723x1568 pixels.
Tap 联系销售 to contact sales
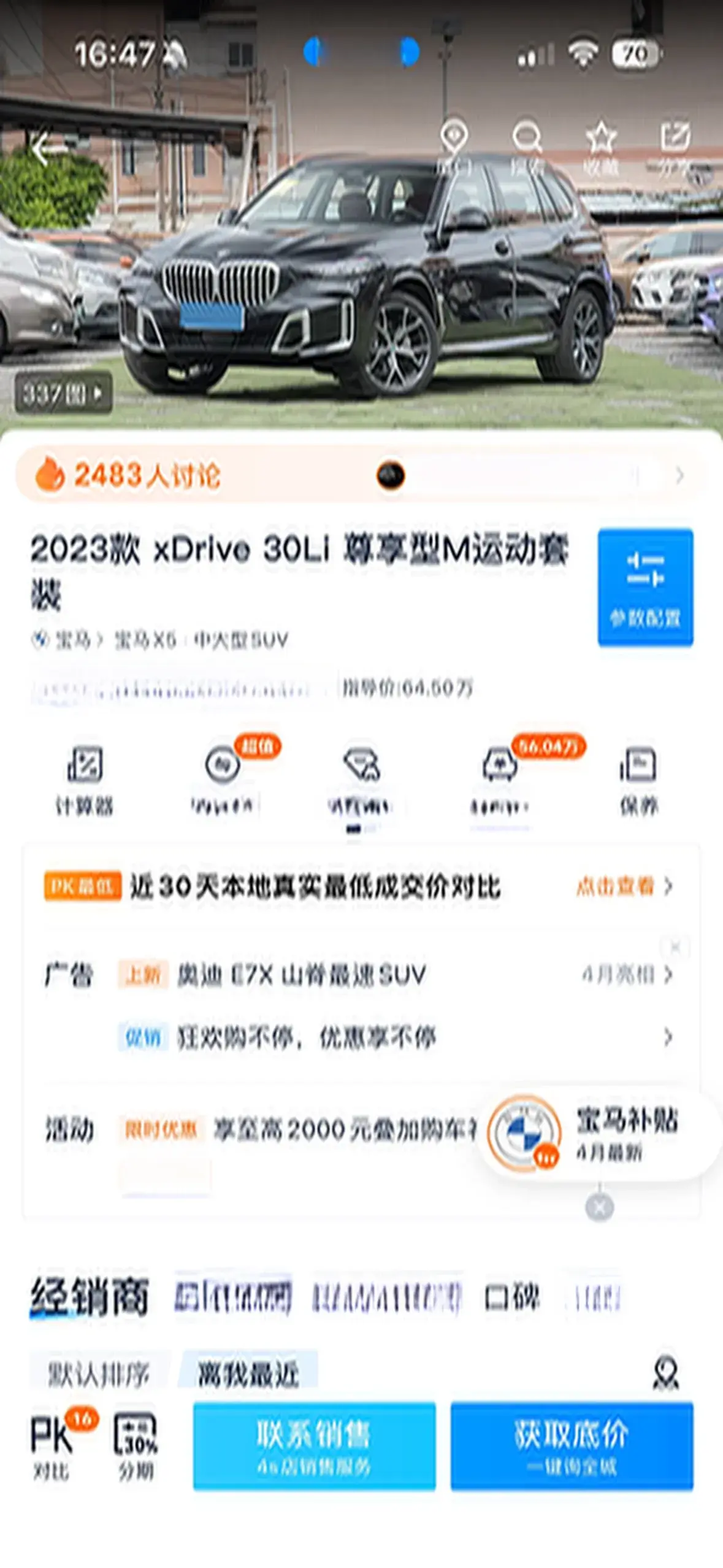coord(314,1445)
